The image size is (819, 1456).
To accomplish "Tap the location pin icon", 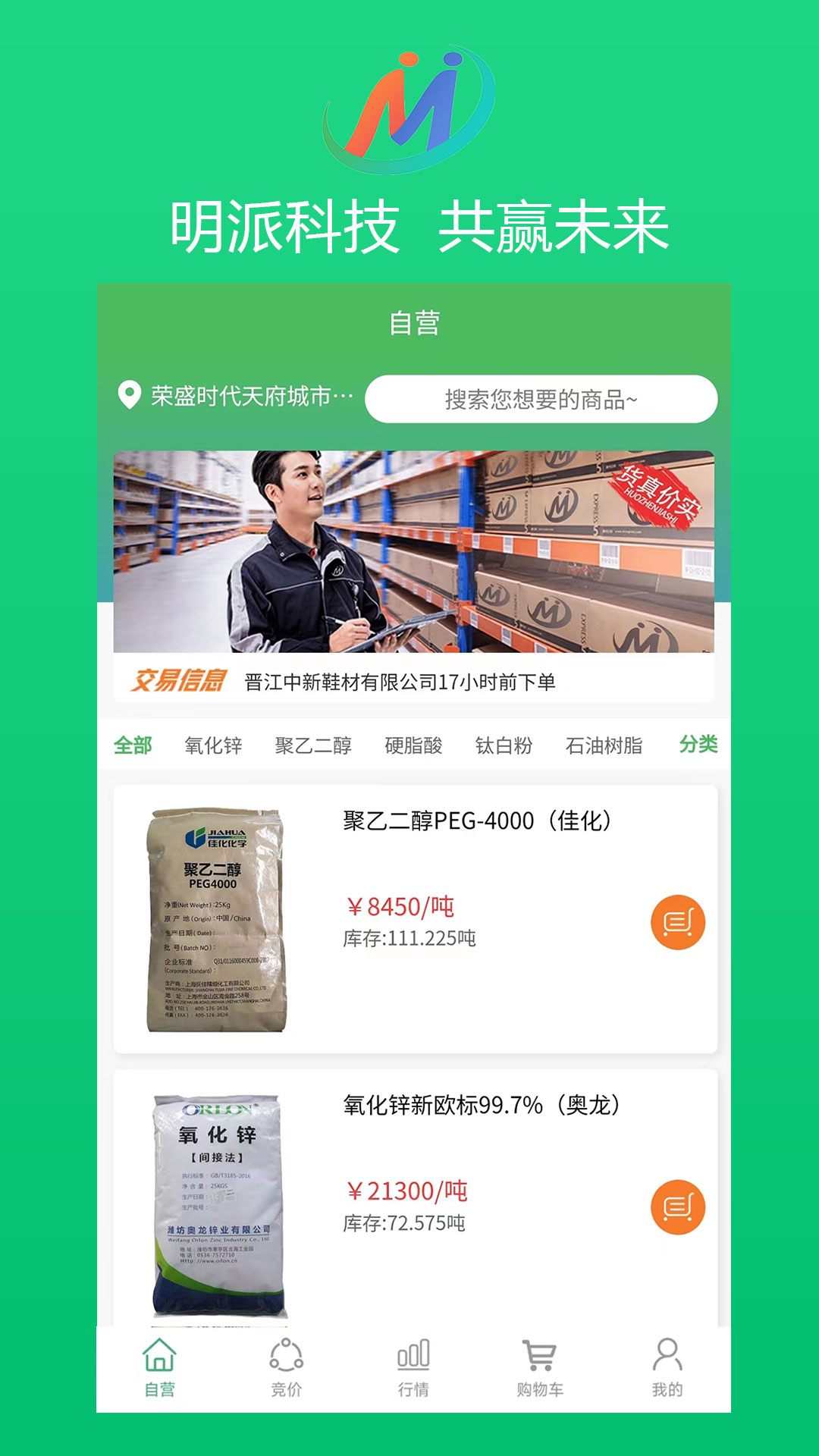I will [x=129, y=394].
